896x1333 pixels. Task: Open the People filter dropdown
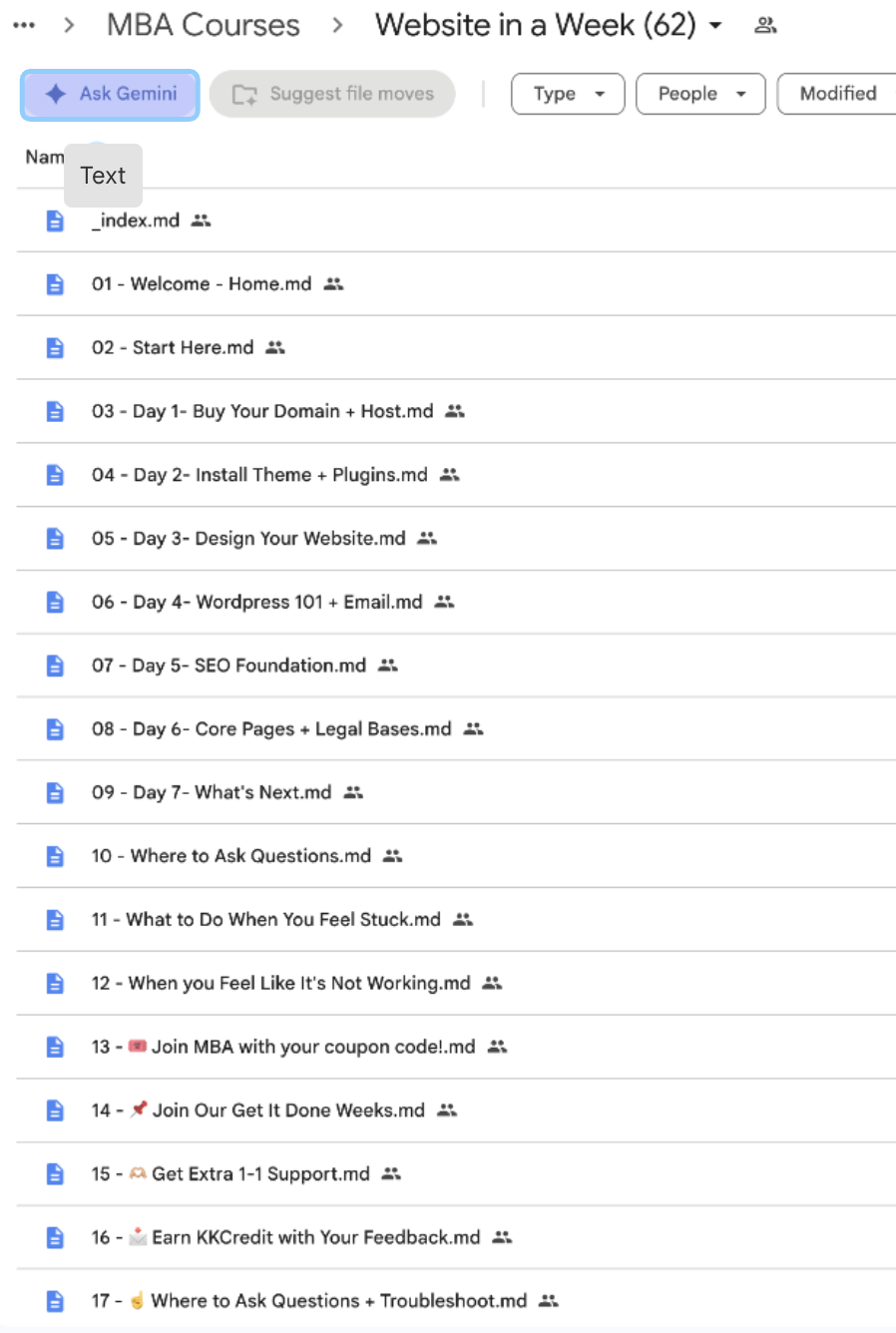pyautogui.click(x=700, y=94)
